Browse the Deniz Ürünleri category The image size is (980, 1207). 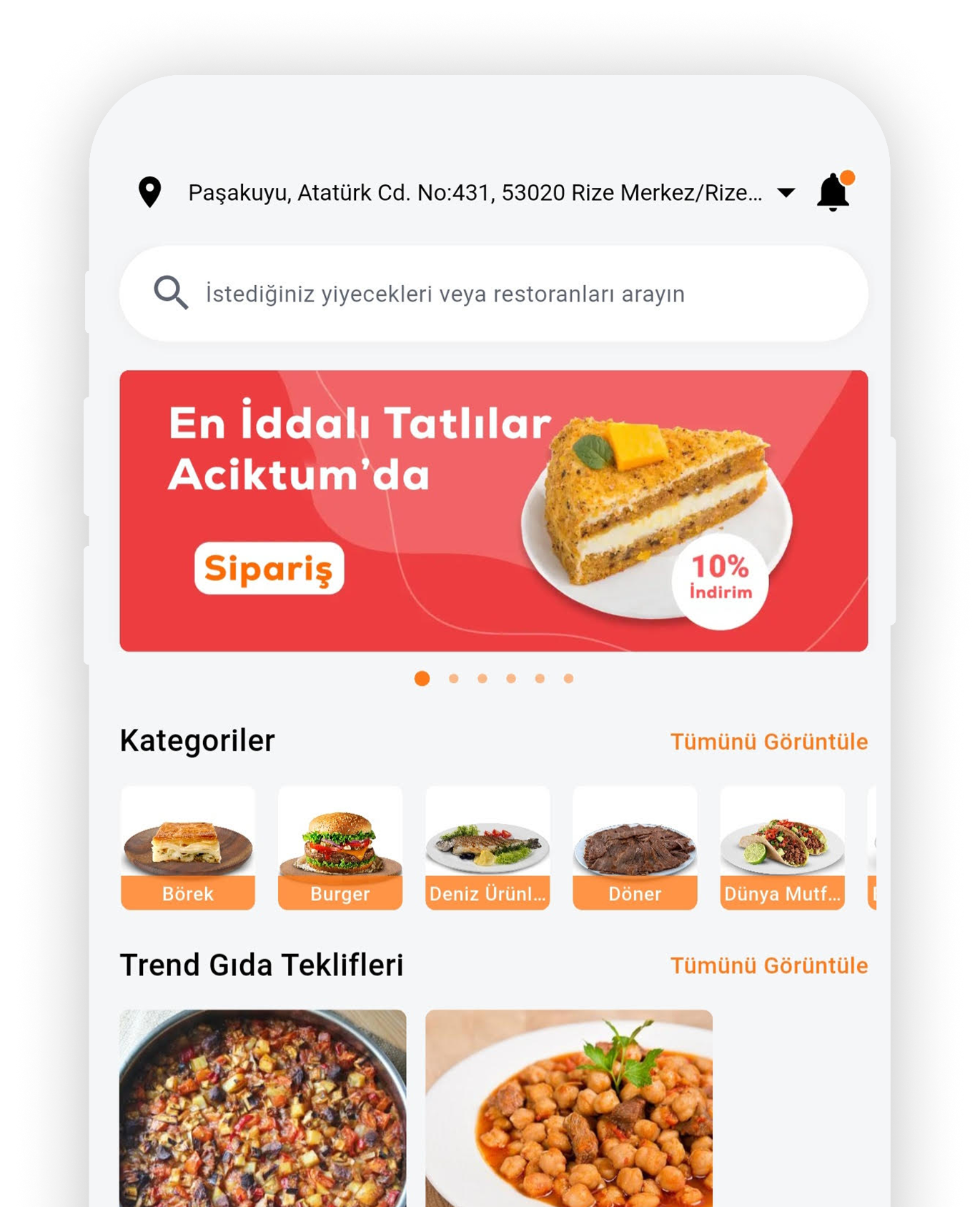(x=487, y=848)
